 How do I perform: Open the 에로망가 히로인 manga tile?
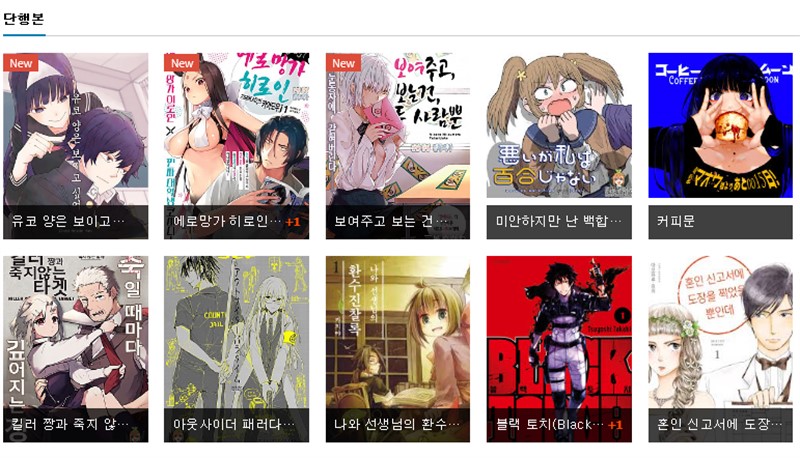click(x=236, y=145)
